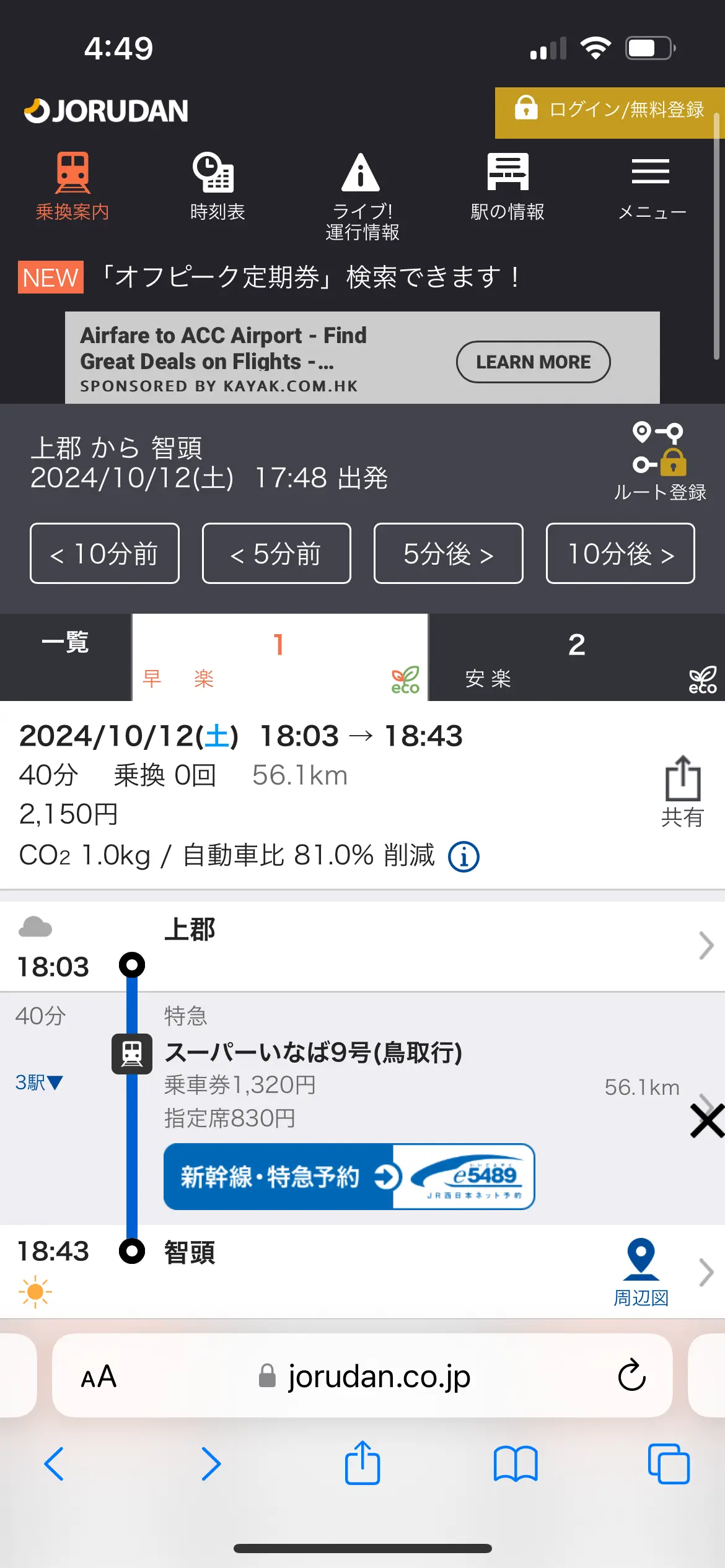Shift the search to 10分後
Viewport: 725px width, 1568px height.
click(x=620, y=553)
